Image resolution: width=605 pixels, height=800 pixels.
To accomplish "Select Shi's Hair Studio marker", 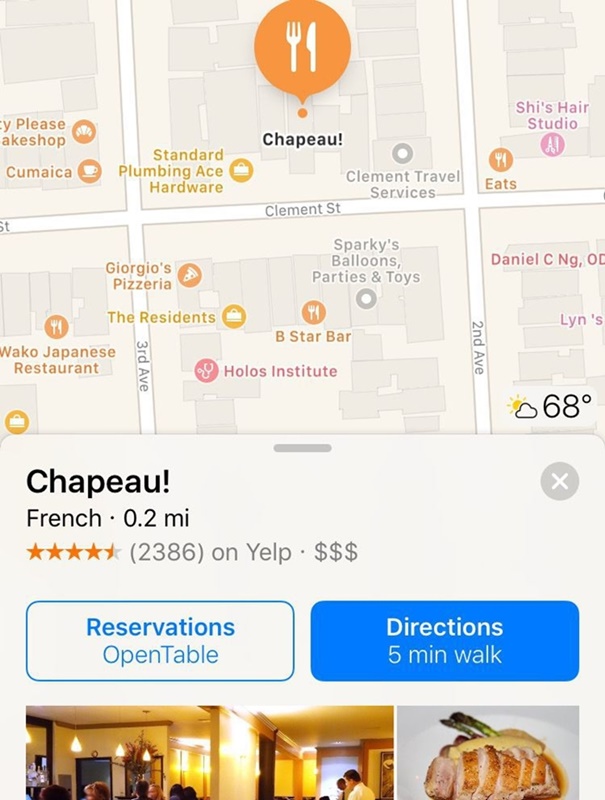I will click(553, 145).
